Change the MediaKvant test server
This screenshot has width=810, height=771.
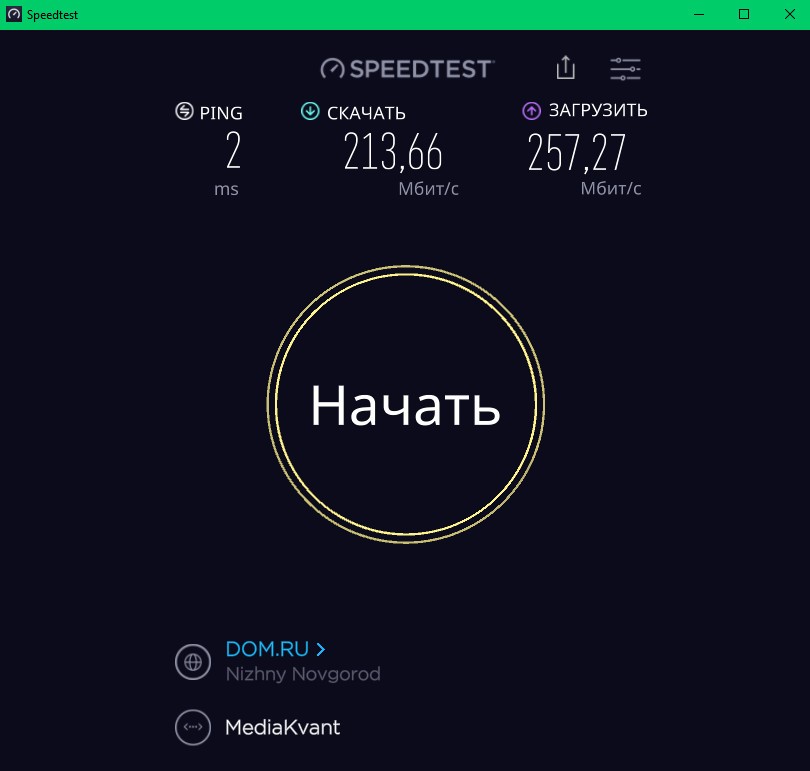click(x=282, y=727)
